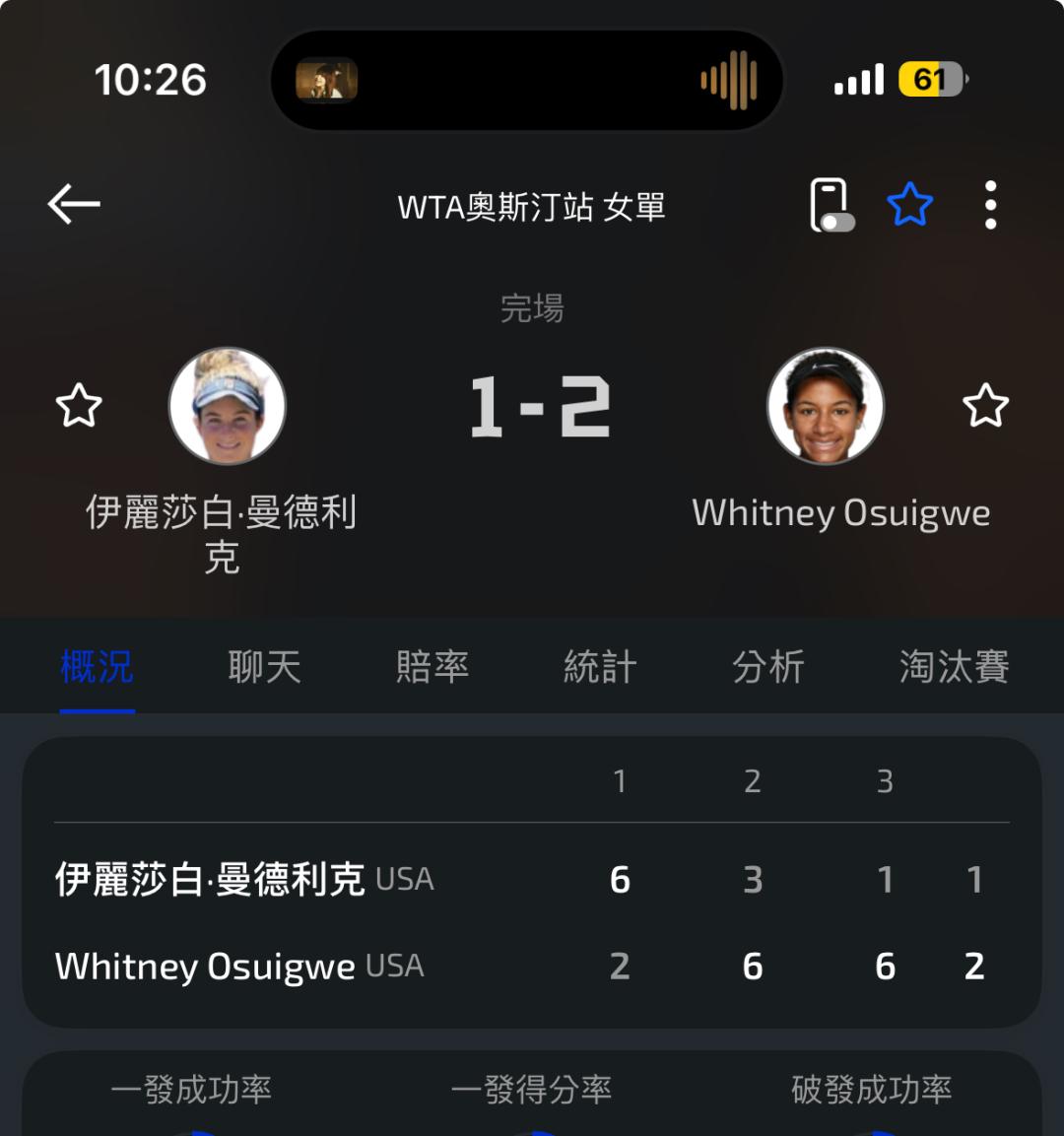The image size is (1064, 1136).
Task: Switch to the 分析 tab
Action: 767,667
